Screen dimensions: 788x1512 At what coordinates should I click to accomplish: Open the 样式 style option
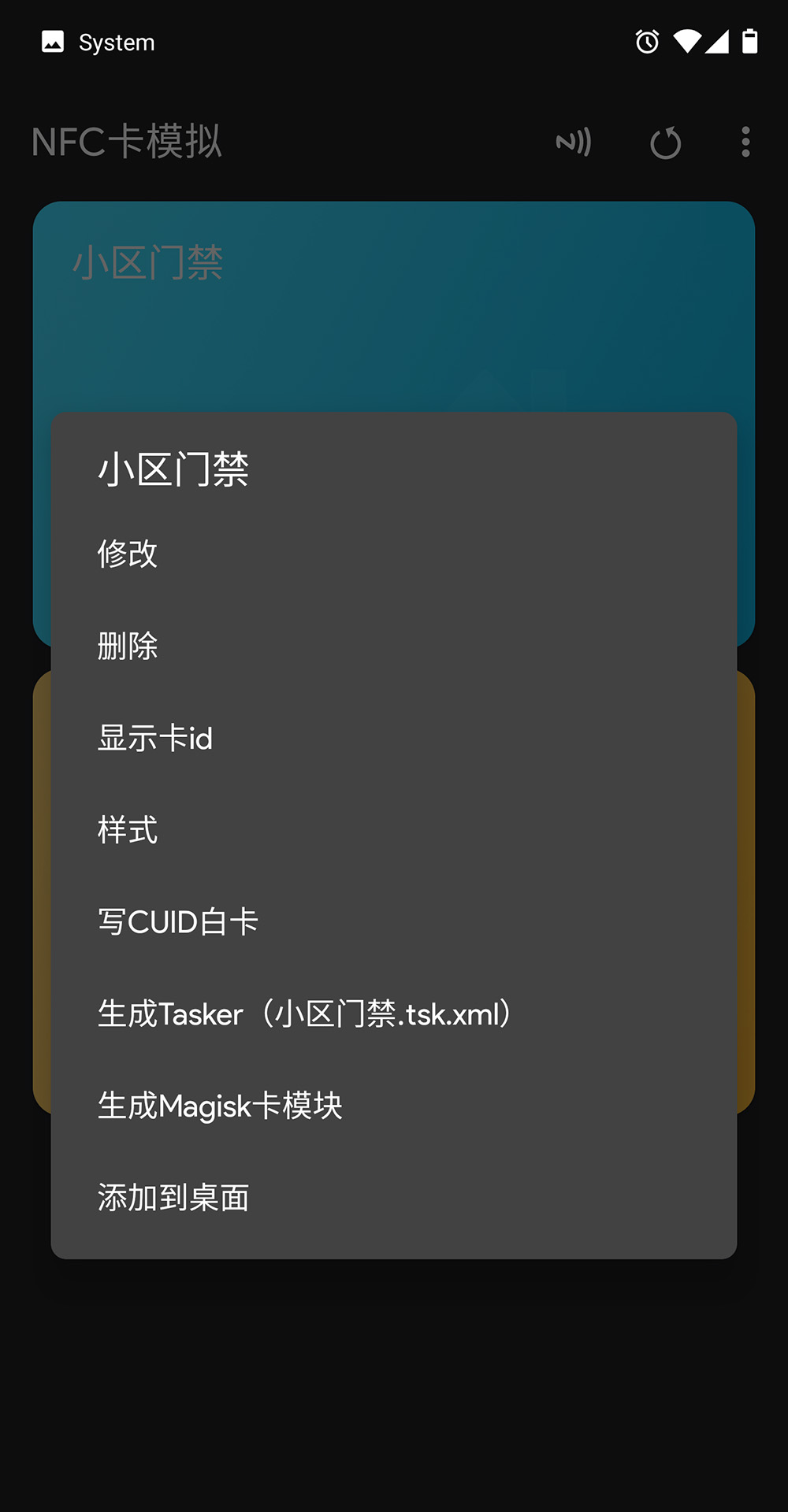pos(394,830)
